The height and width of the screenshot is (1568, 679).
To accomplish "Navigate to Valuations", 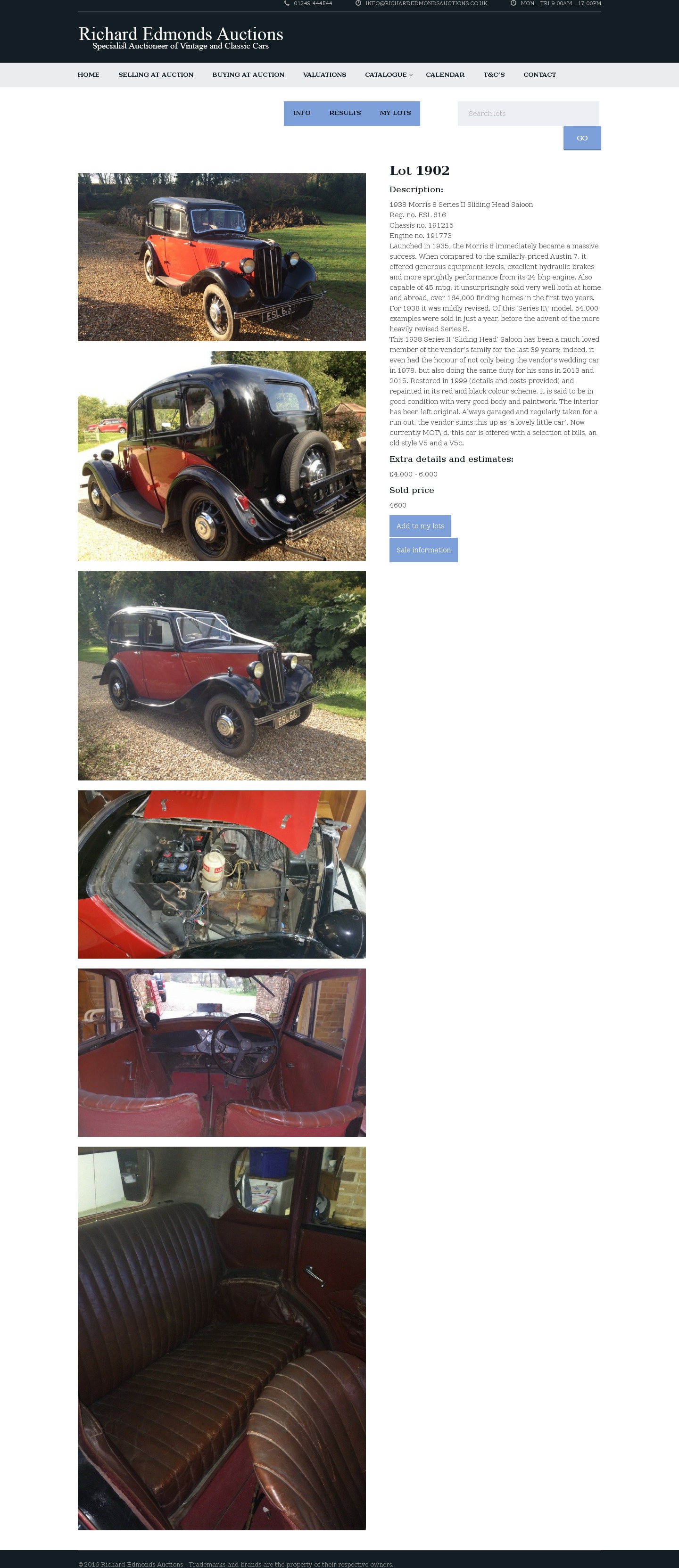I will click(x=324, y=75).
